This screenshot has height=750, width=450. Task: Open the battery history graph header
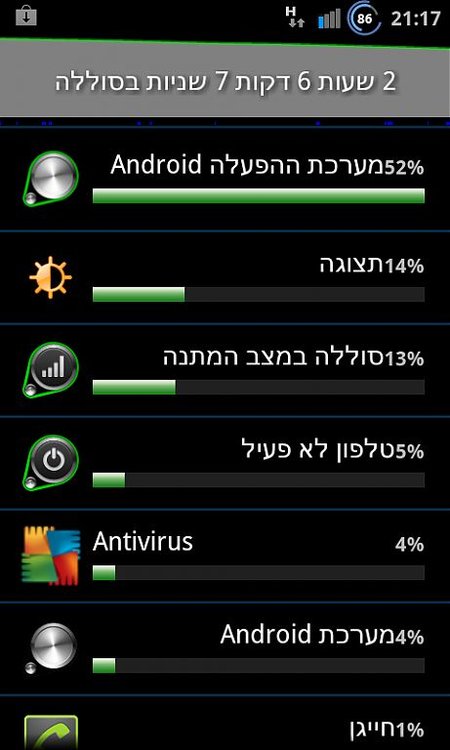point(225,82)
